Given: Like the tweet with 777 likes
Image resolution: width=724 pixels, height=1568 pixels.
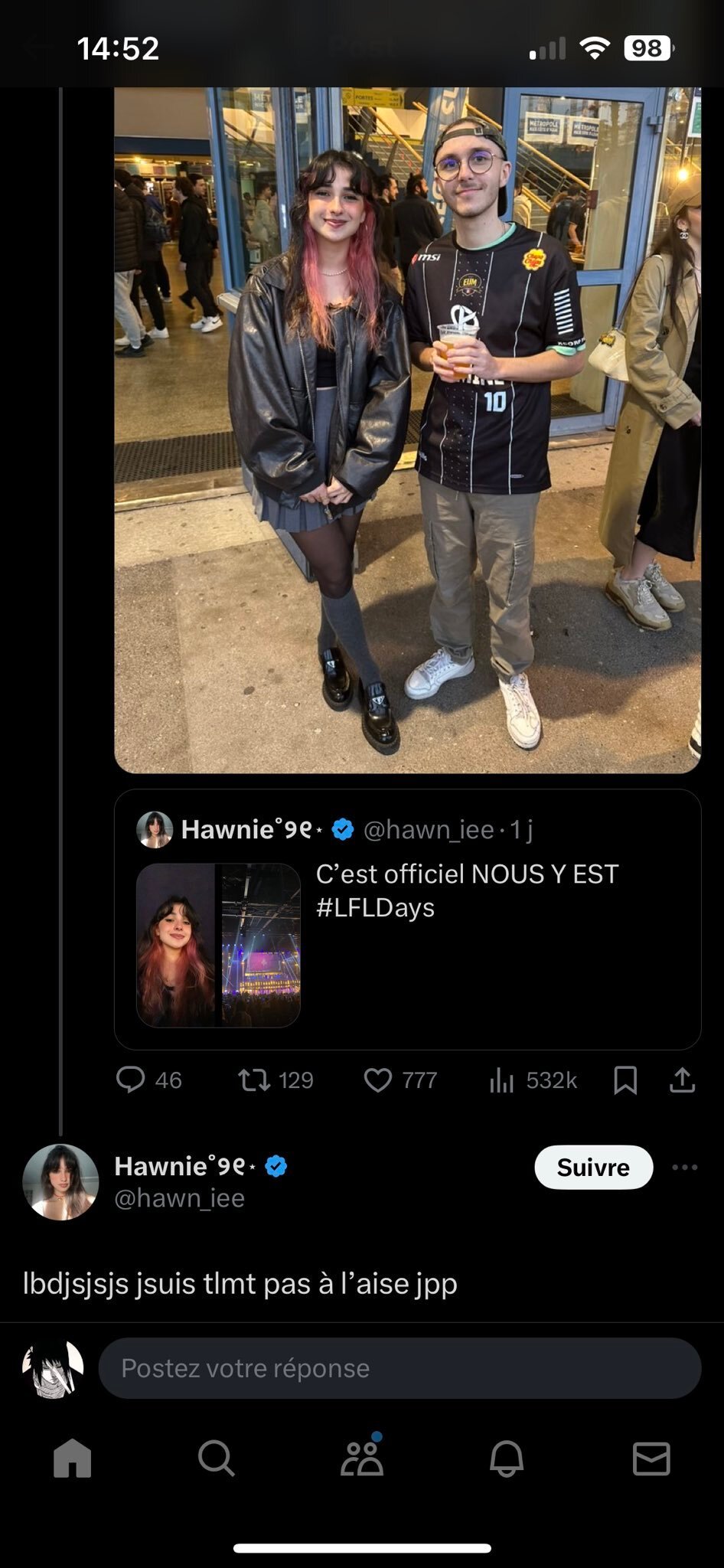Looking at the screenshot, I should point(378,1080).
